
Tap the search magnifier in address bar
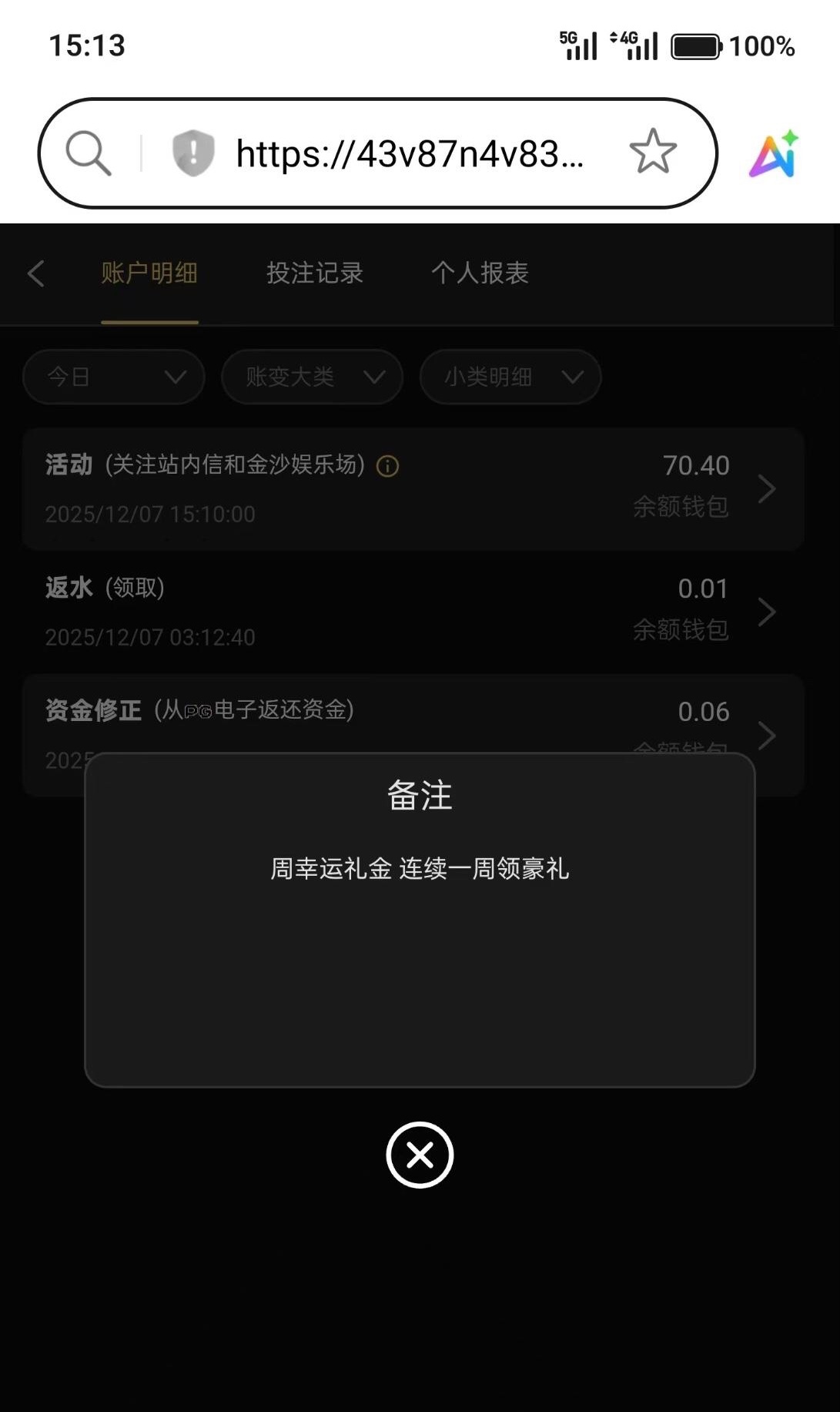click(89, 153)
